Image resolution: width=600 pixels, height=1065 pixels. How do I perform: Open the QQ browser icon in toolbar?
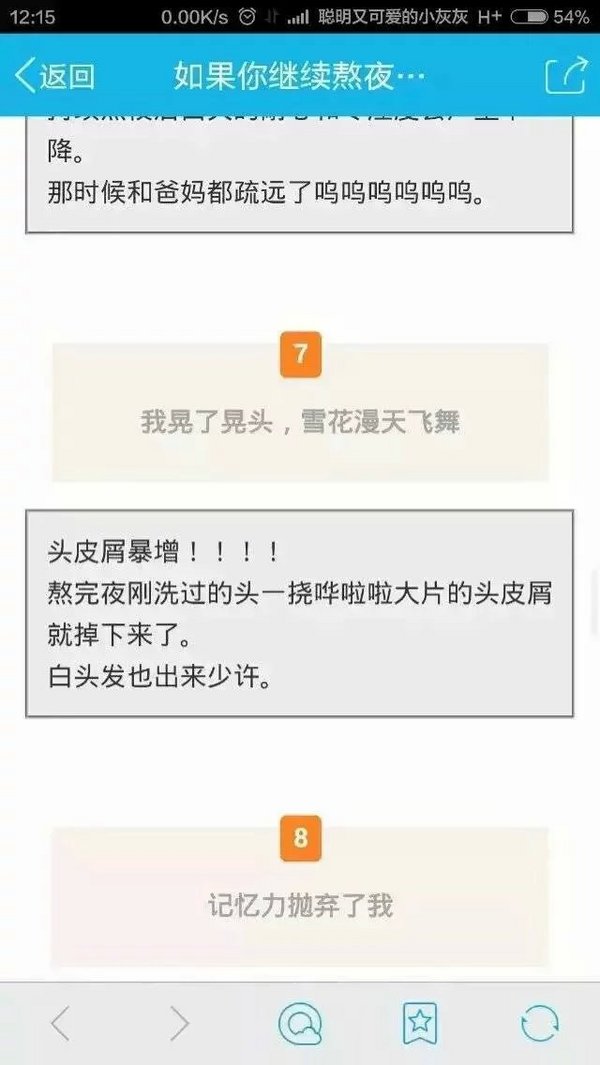point(300,1023)
